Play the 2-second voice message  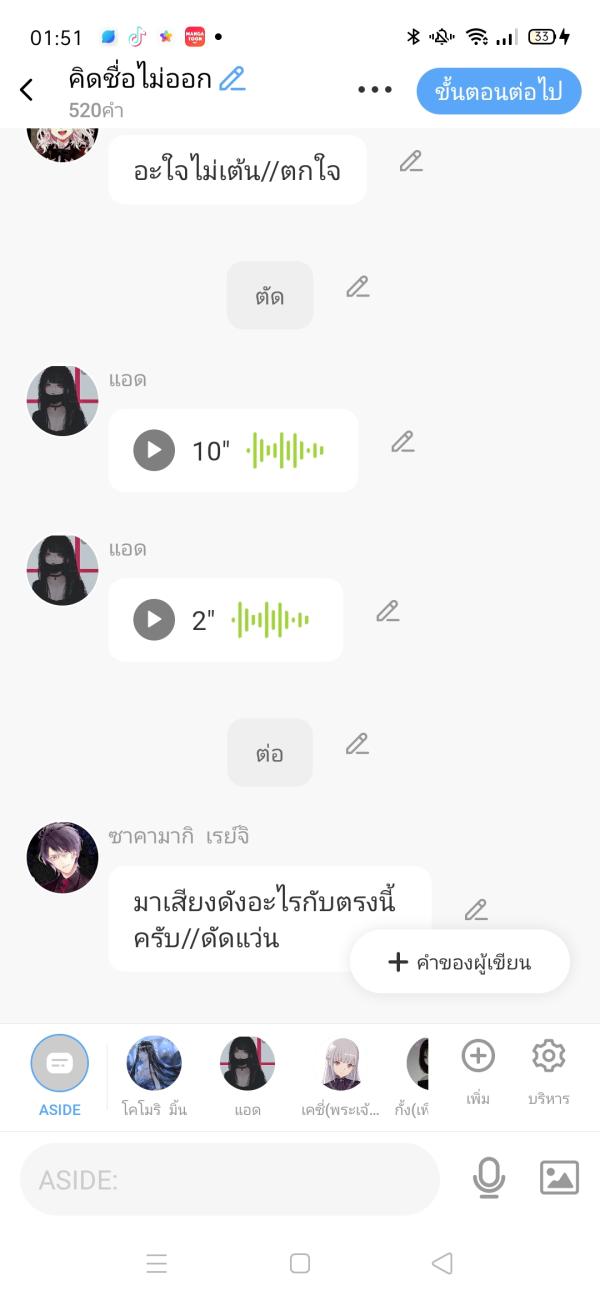pyautogui.click(x=154, y=620)
